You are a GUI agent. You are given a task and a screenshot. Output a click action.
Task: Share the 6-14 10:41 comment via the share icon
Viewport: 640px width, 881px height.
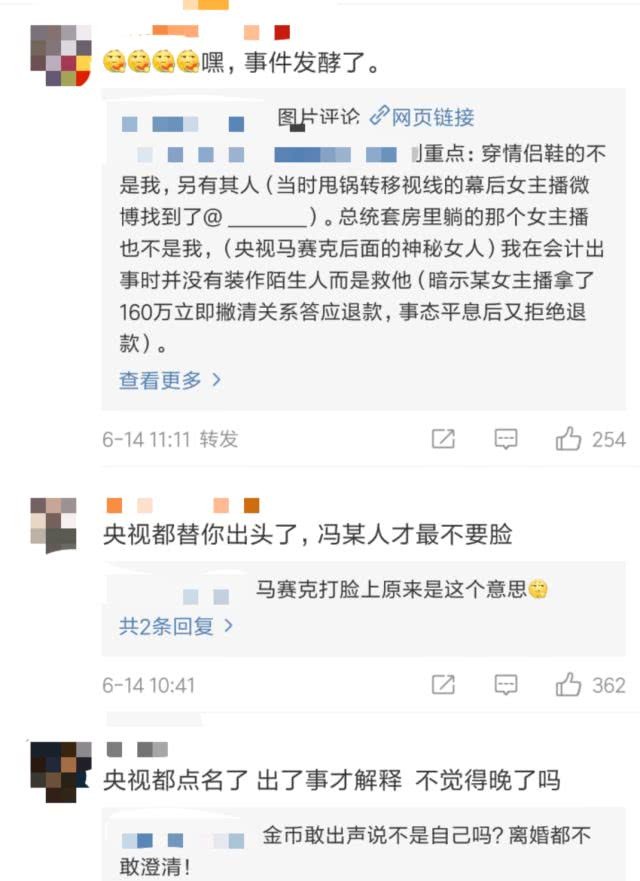443,685
